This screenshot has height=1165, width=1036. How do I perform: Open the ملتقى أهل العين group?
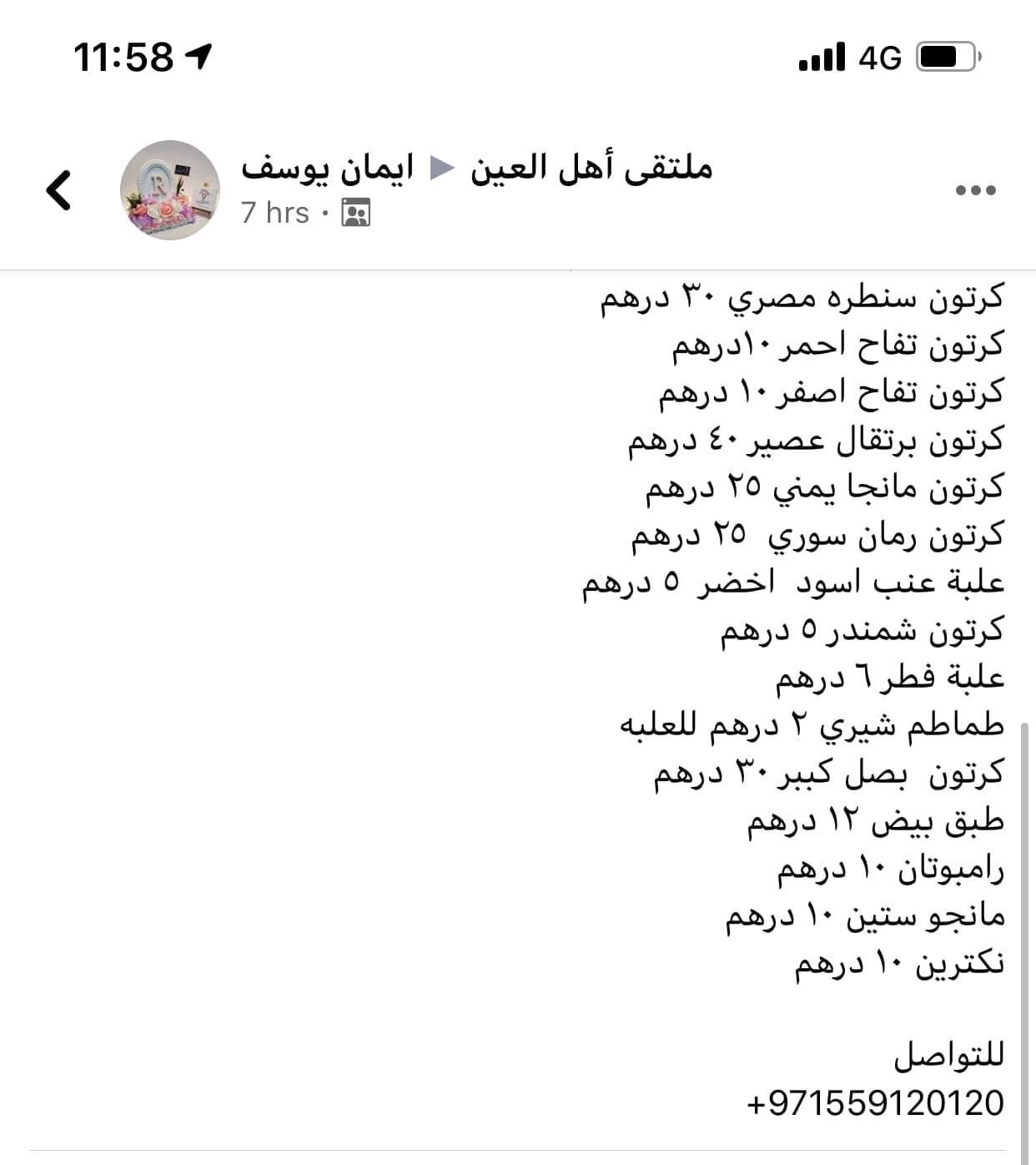(x=591, y=168)
